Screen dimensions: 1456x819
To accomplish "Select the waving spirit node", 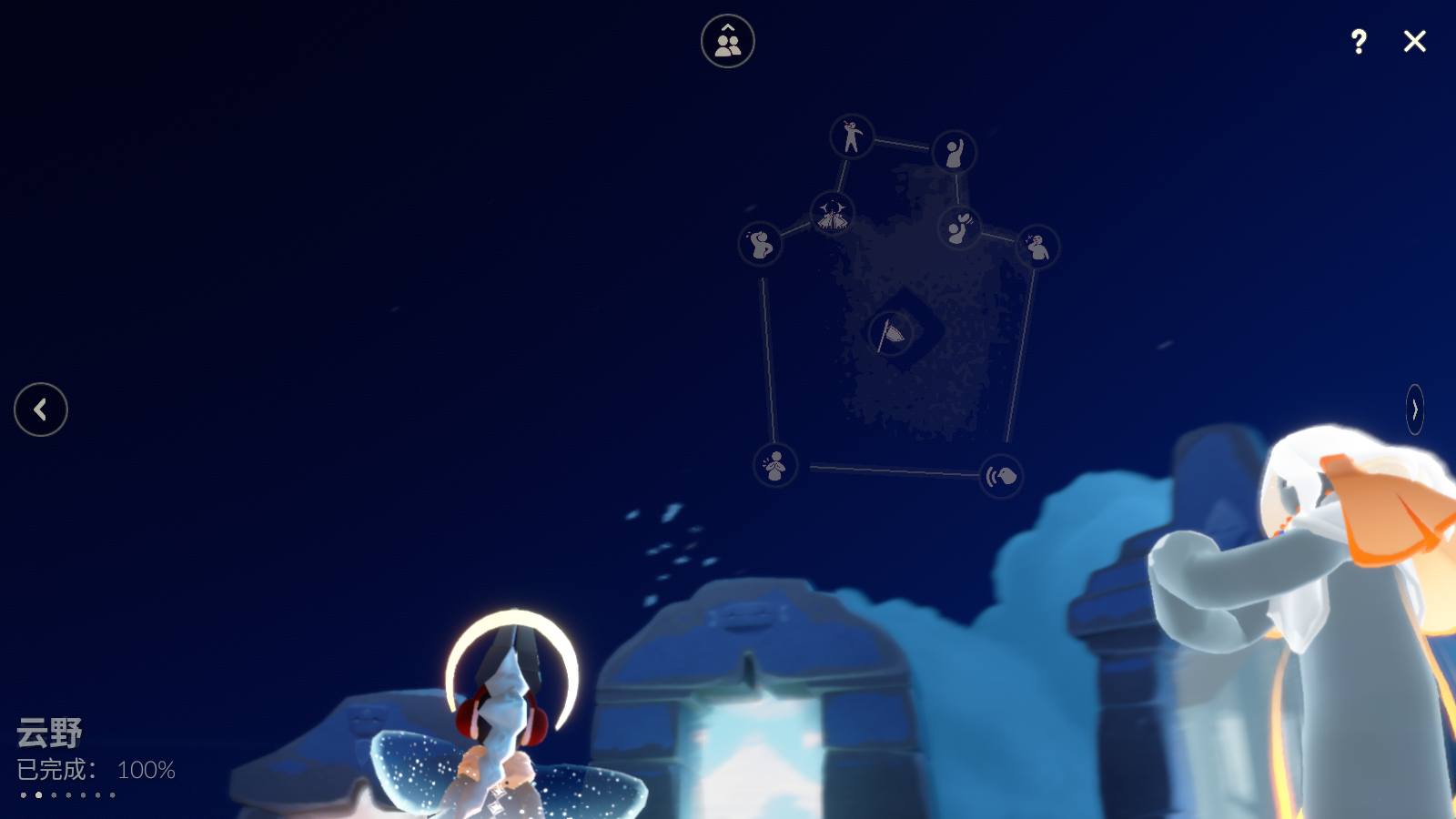I will pyautogui.click(x=954, y=152).
